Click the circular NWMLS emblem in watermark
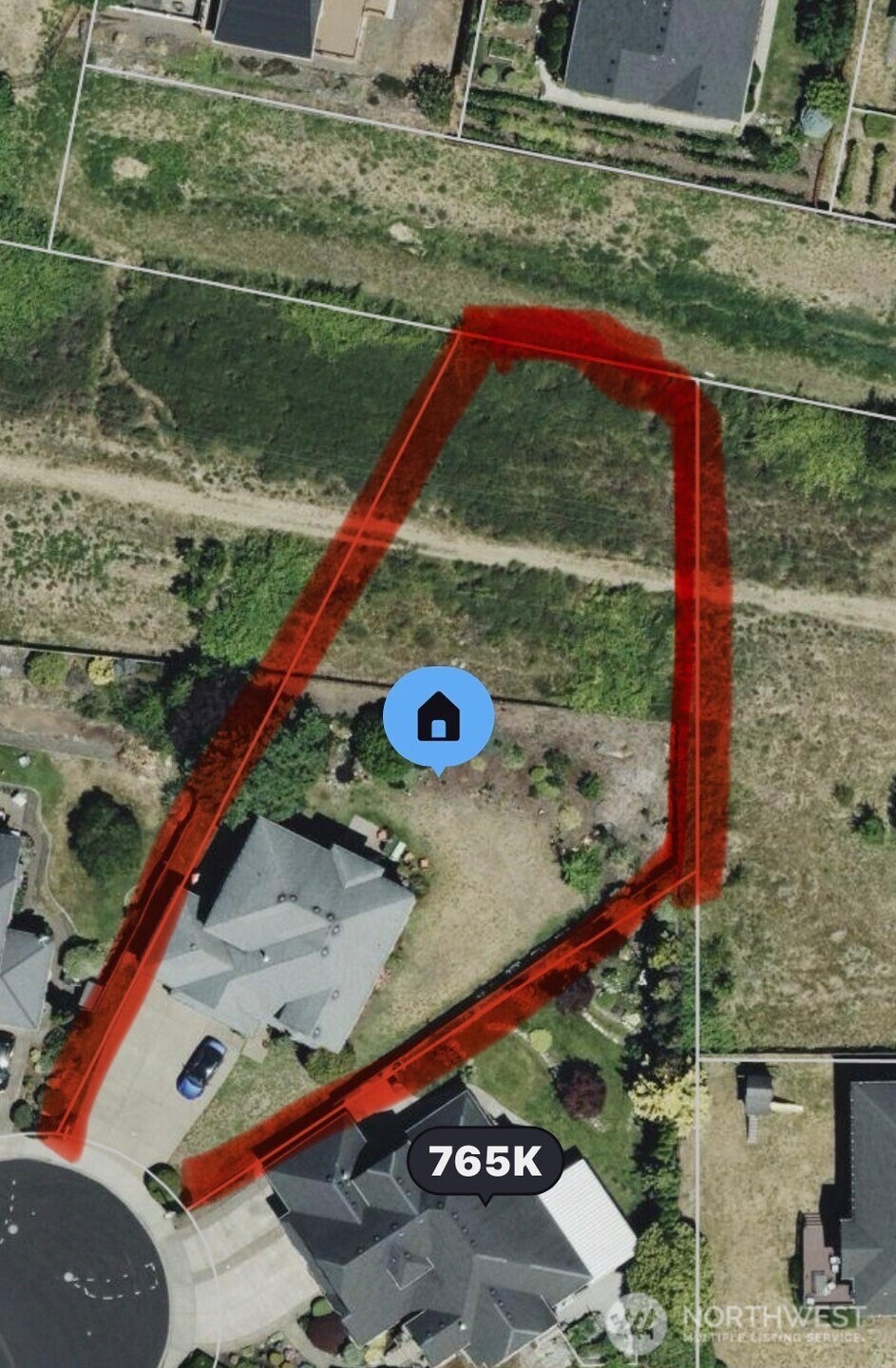 click(x=638, y=1322)
